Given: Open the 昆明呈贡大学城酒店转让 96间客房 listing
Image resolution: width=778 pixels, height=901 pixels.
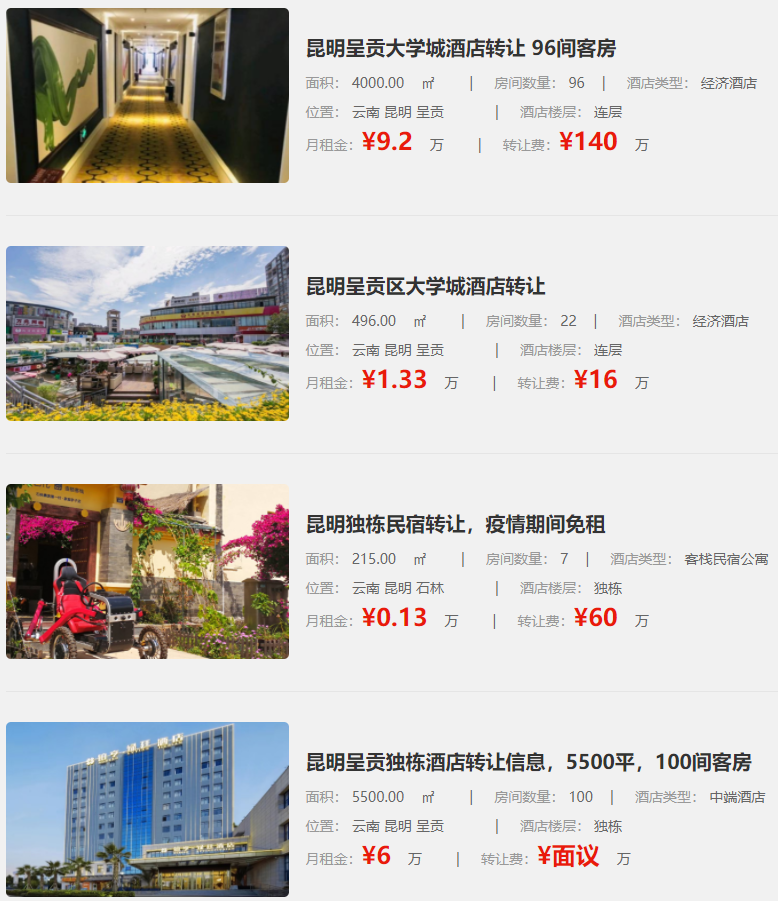Looking at the screenshot, I should (461, 49).
